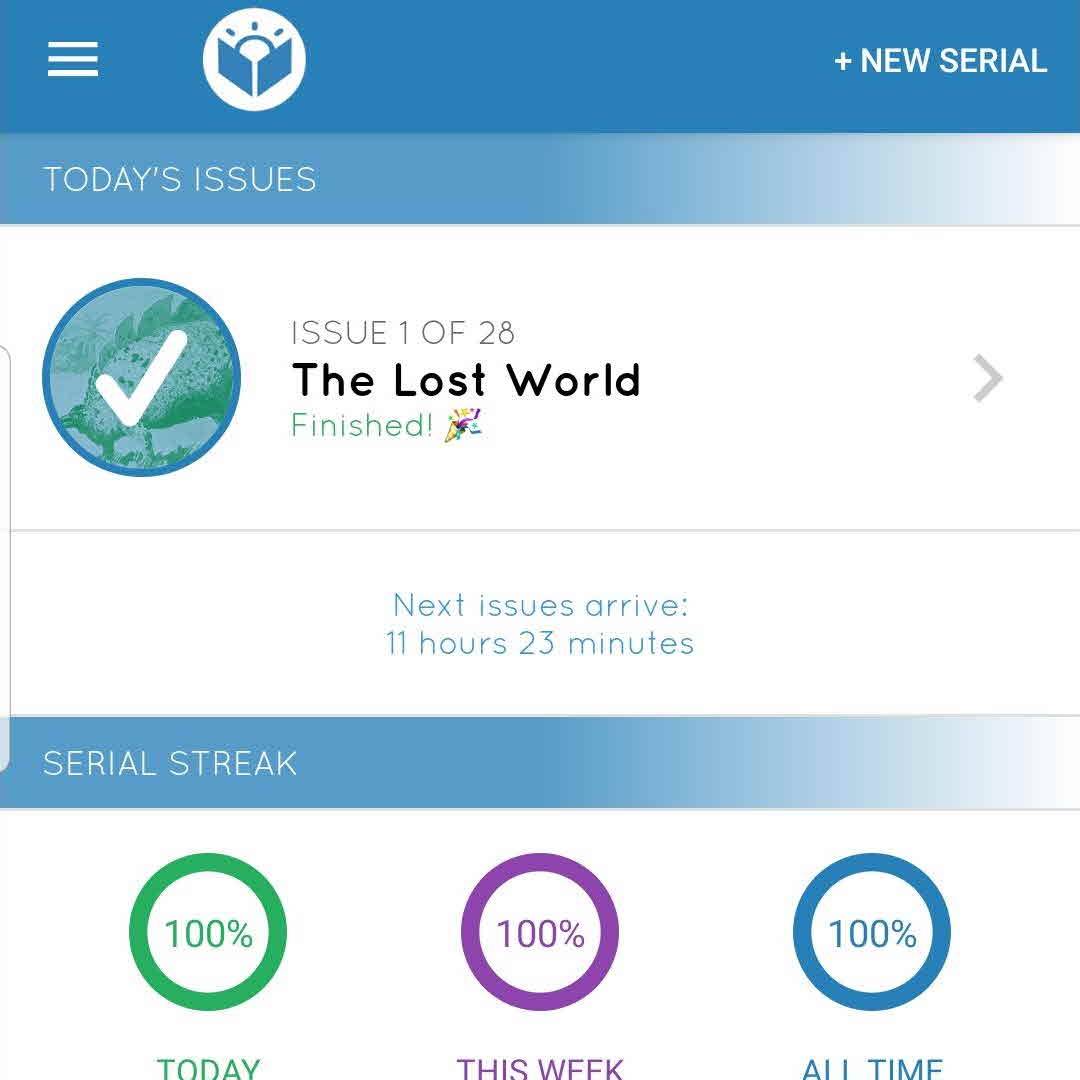Tap the + NEW SERIAL button
This screenshot has height=1080, width=1080.
[940, 61]
